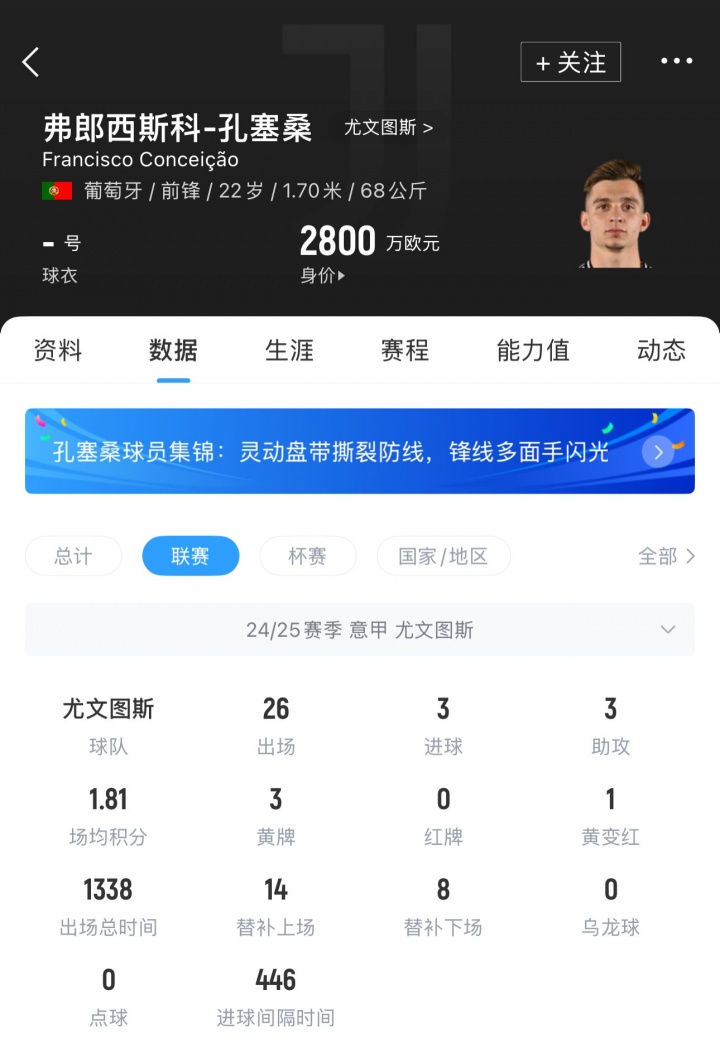The height and width of the screenshot is (1053, 720).
Task: Switch to the 能力值 tab
Action: point(533,350)
